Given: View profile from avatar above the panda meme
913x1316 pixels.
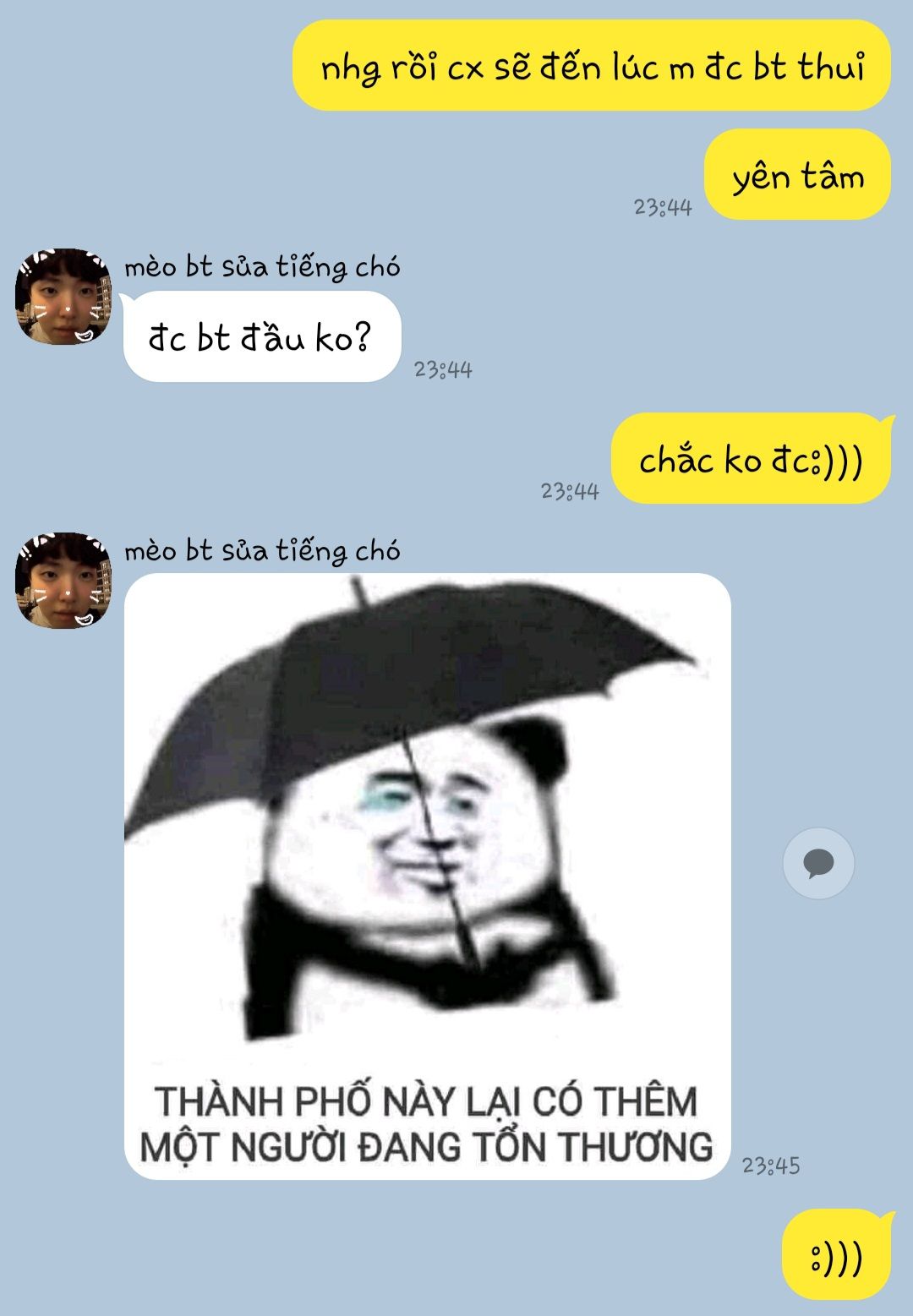Looking at the screenshot, I should coord(63,581).
